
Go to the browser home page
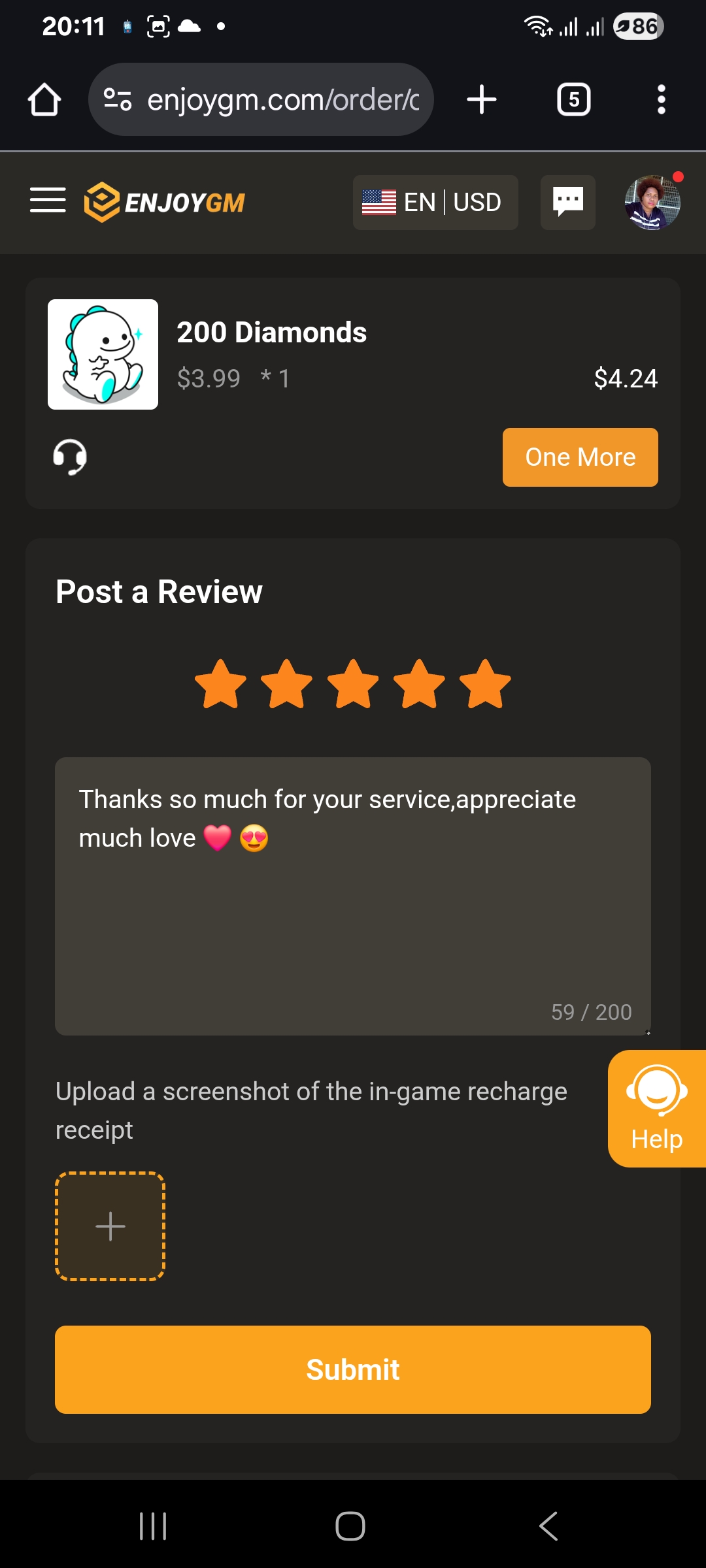pos(44,100)
